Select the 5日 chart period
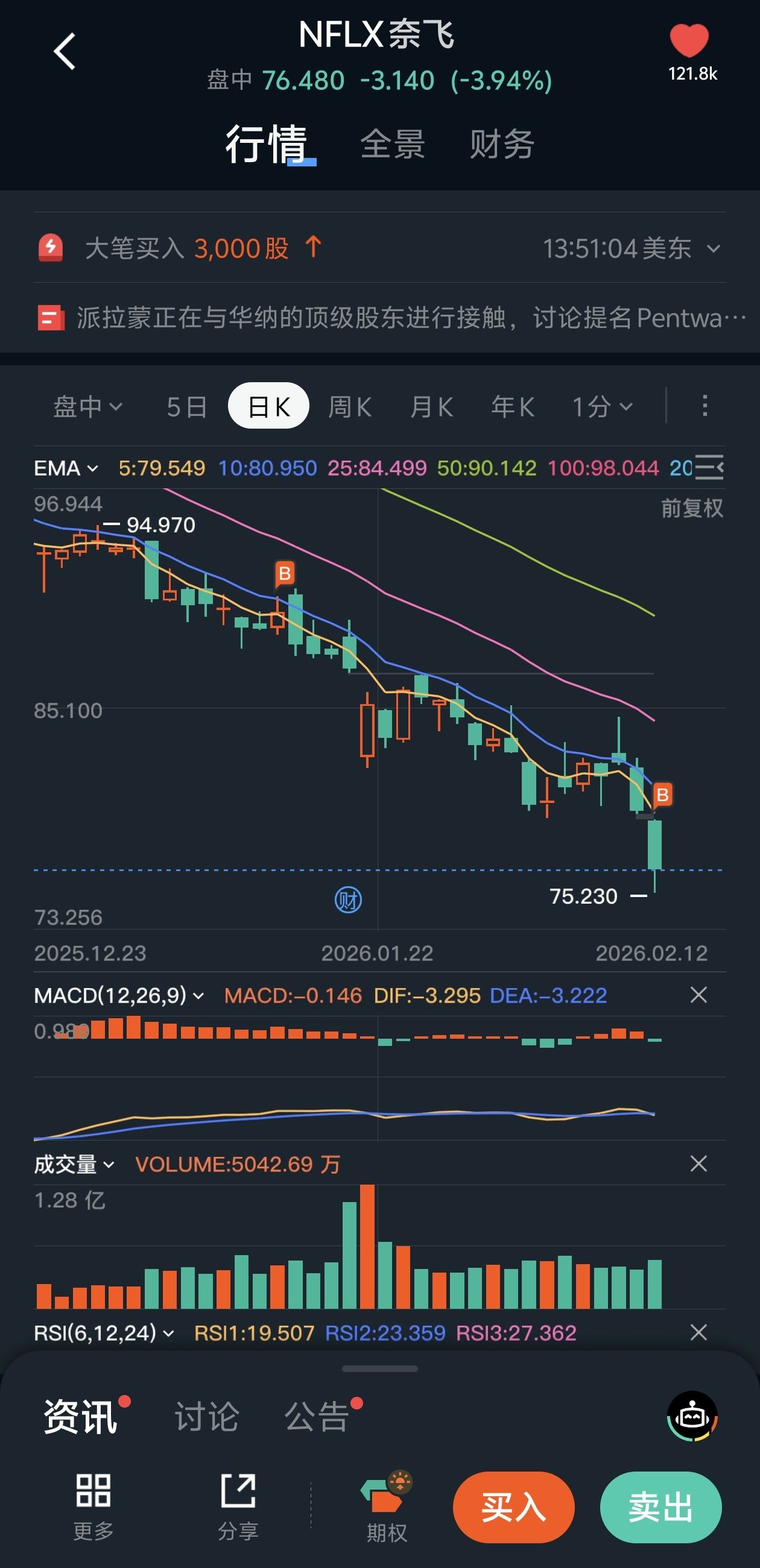Image resolution: width=760 pixels, height=1568 pixels. pyautogui.click(x=186, y=406)
